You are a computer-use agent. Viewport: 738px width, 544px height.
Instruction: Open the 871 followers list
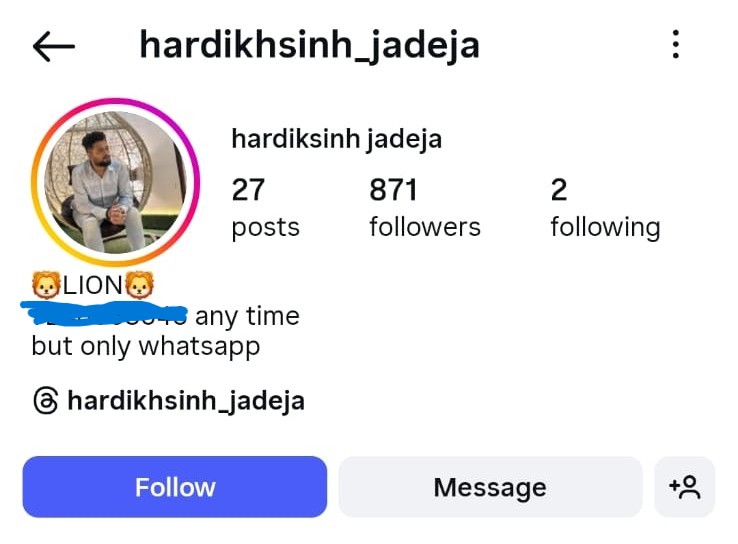click(x=424, y=208)
